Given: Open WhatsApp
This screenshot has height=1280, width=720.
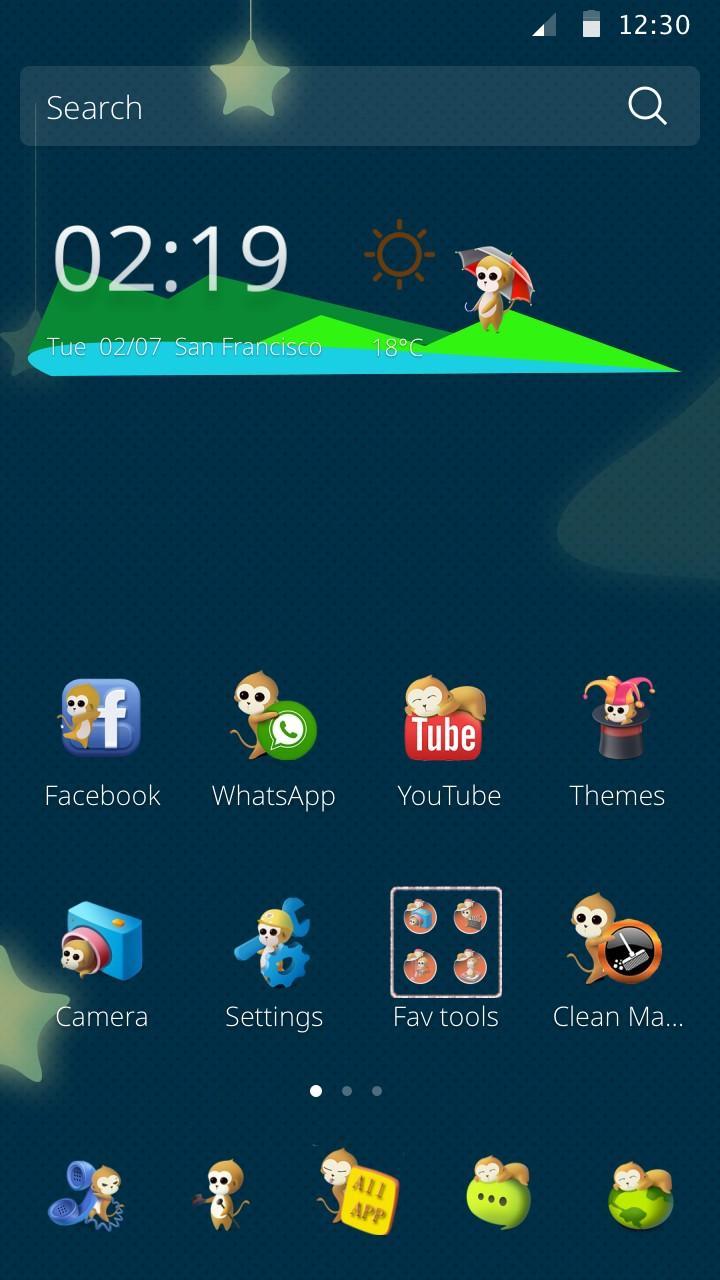Looking at the screenshot, I should 274,720.
